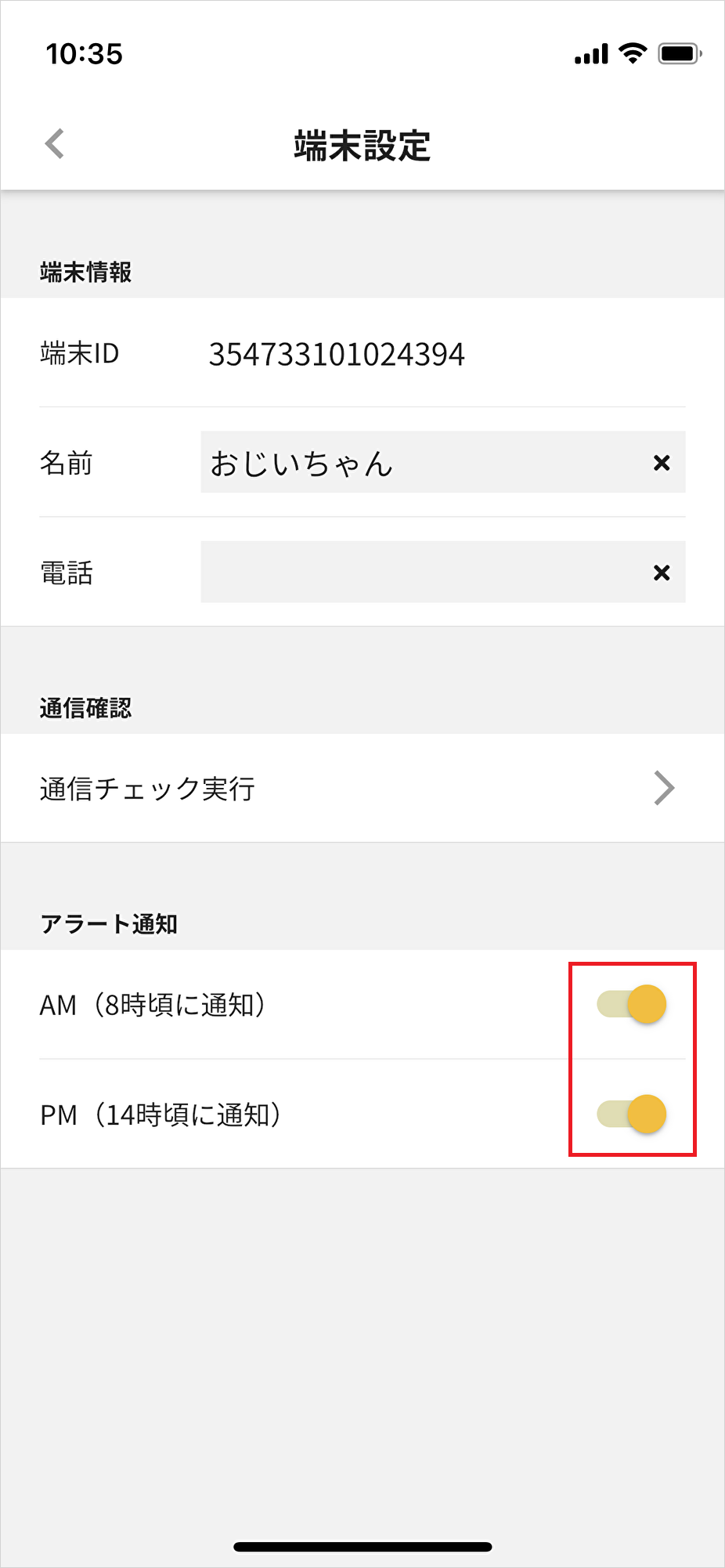Screen dimensions: 725x1568
Task: Go back from 端末設定 screen
Action: pyautogui.click(x=55, y=144)
